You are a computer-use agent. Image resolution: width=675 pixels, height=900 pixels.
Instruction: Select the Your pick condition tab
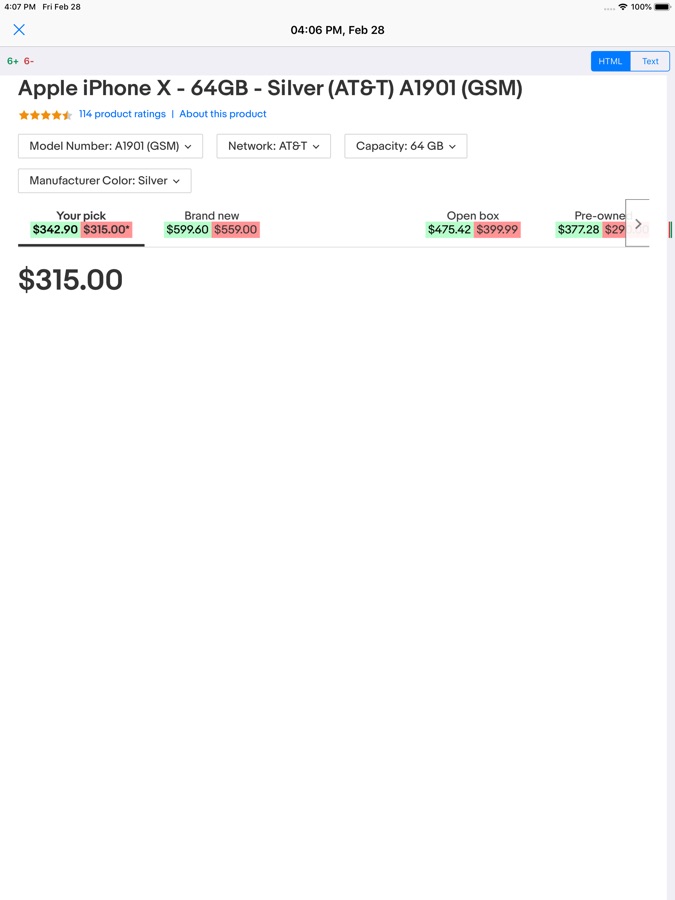81,223
